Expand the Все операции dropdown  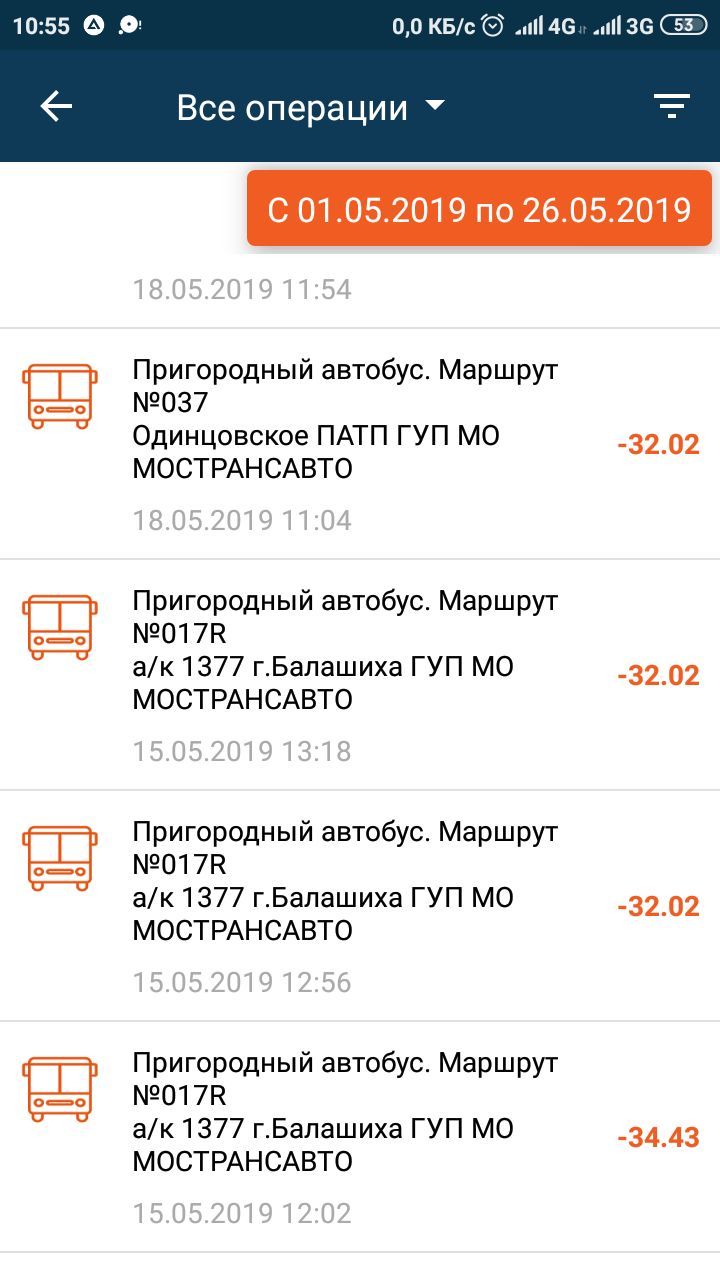tap(310, 107)
